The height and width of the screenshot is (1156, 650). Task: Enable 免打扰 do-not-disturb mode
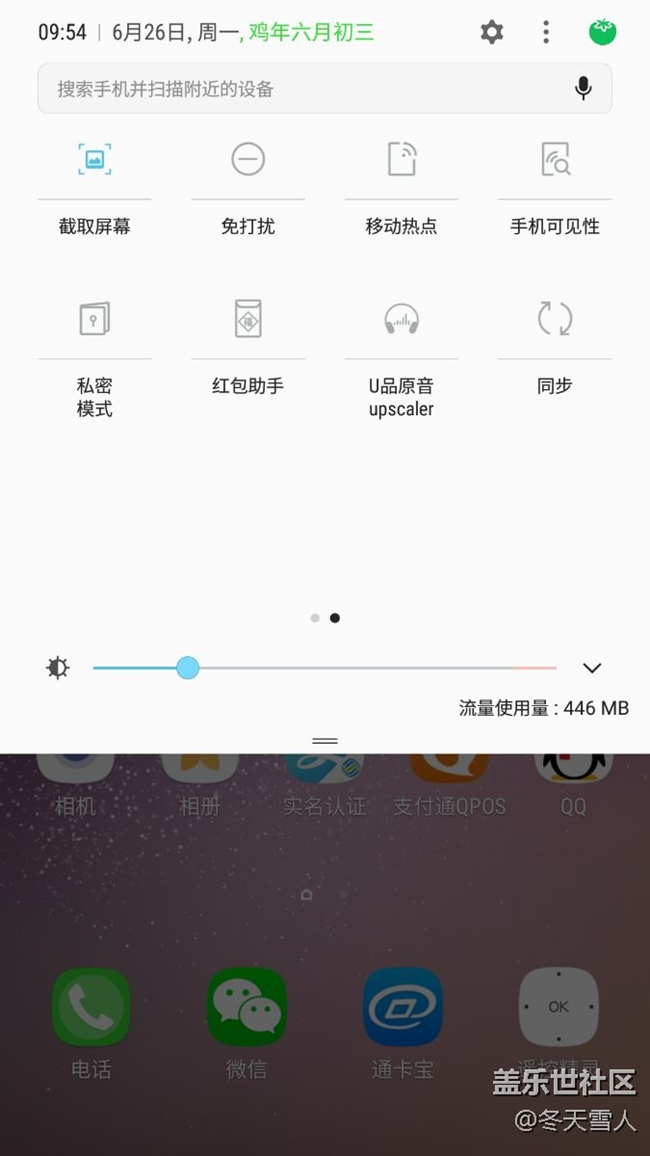(248, 160)
